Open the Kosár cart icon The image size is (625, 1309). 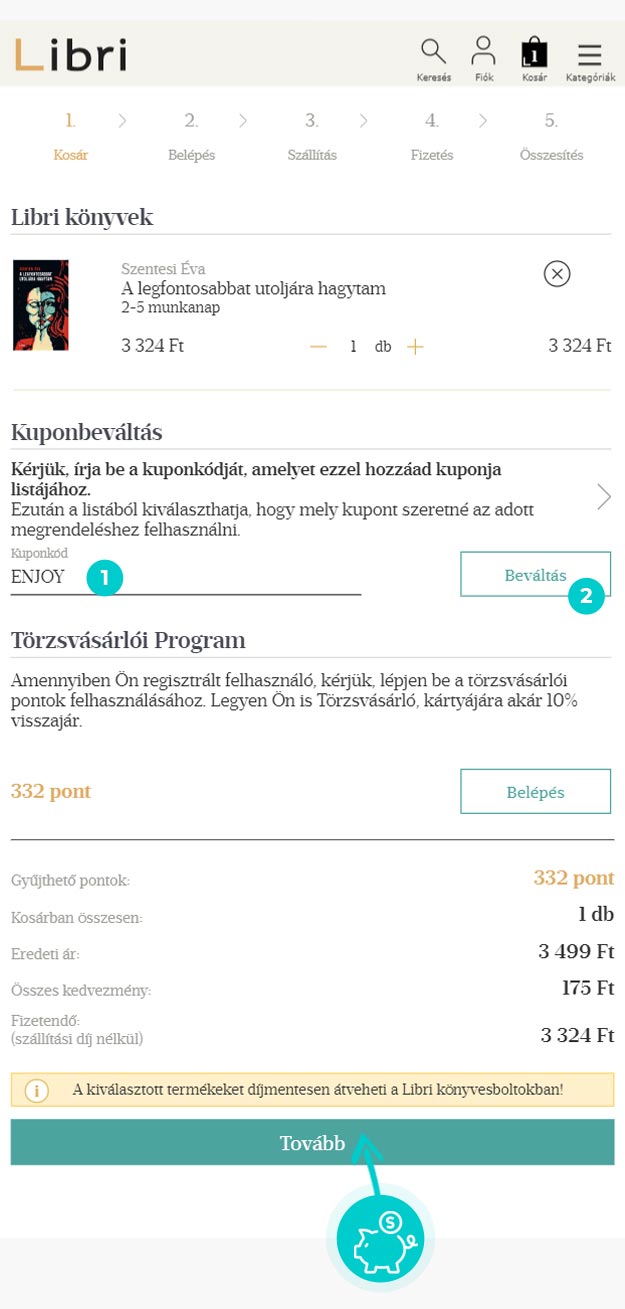tap(534, 56)
